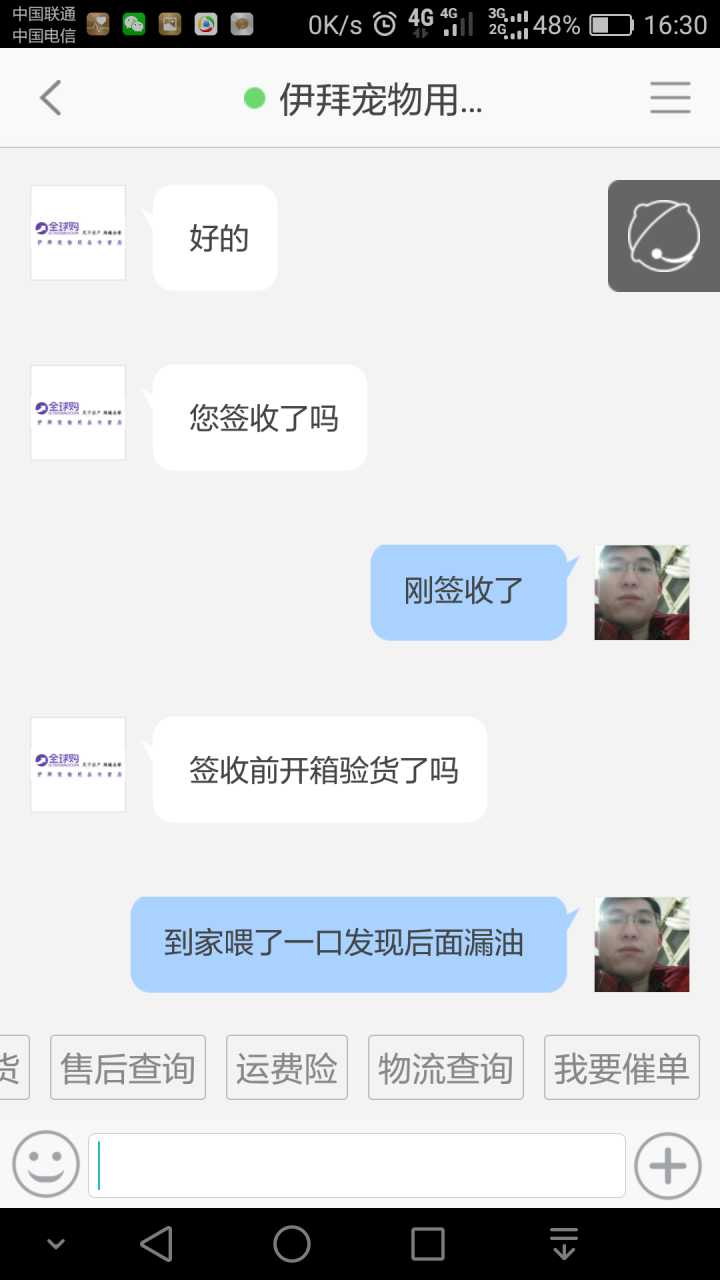Viewport: 720px width, 1280px height.
Task: Open the emoji picker
Action: click(46, 1164)
